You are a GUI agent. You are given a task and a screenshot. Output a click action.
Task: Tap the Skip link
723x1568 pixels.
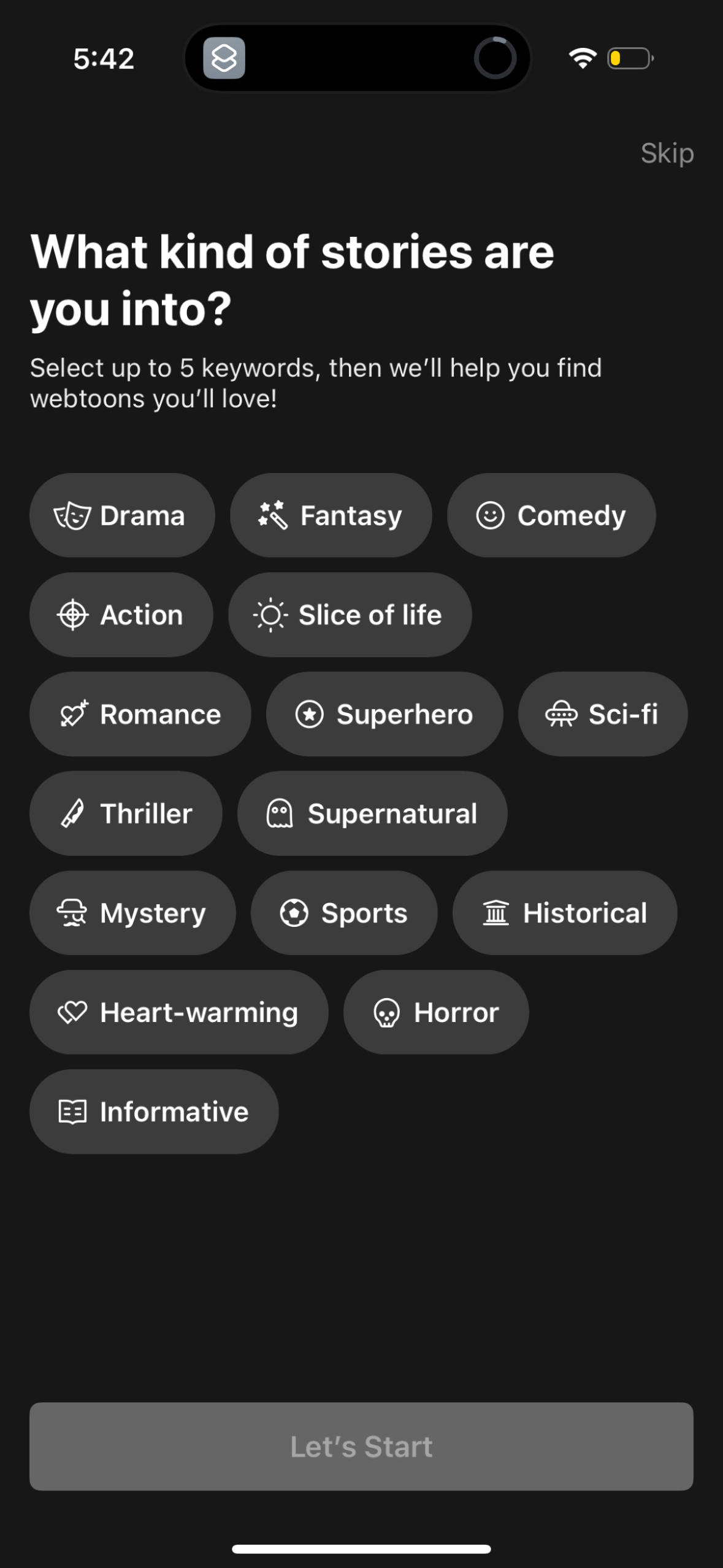667,153
